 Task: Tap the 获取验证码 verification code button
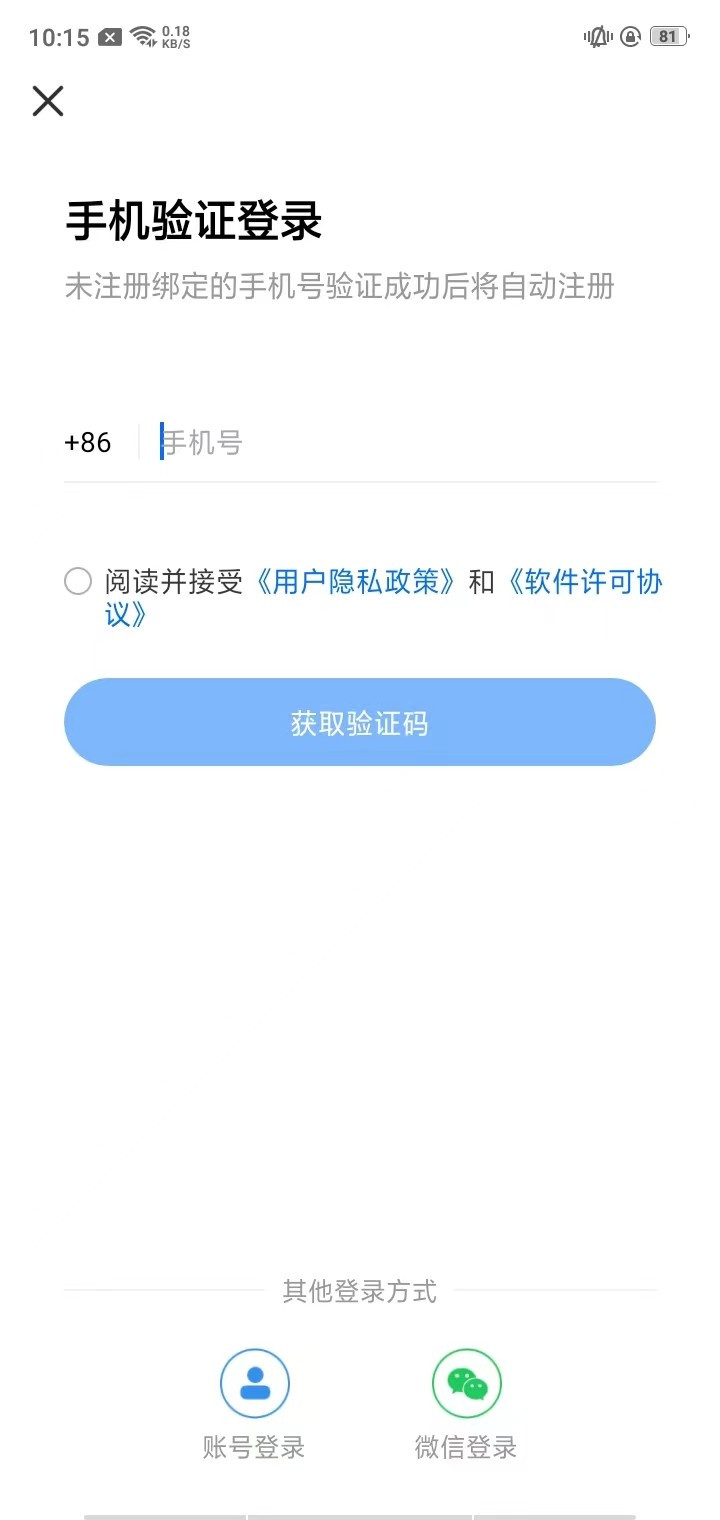pyautogui.click(x=360, y=722)
